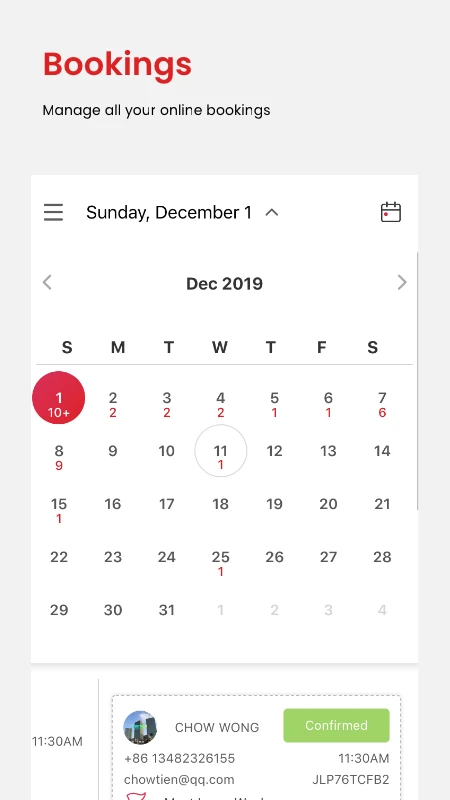Go to the previous month

pyautogui.click(x=47, y=282)
